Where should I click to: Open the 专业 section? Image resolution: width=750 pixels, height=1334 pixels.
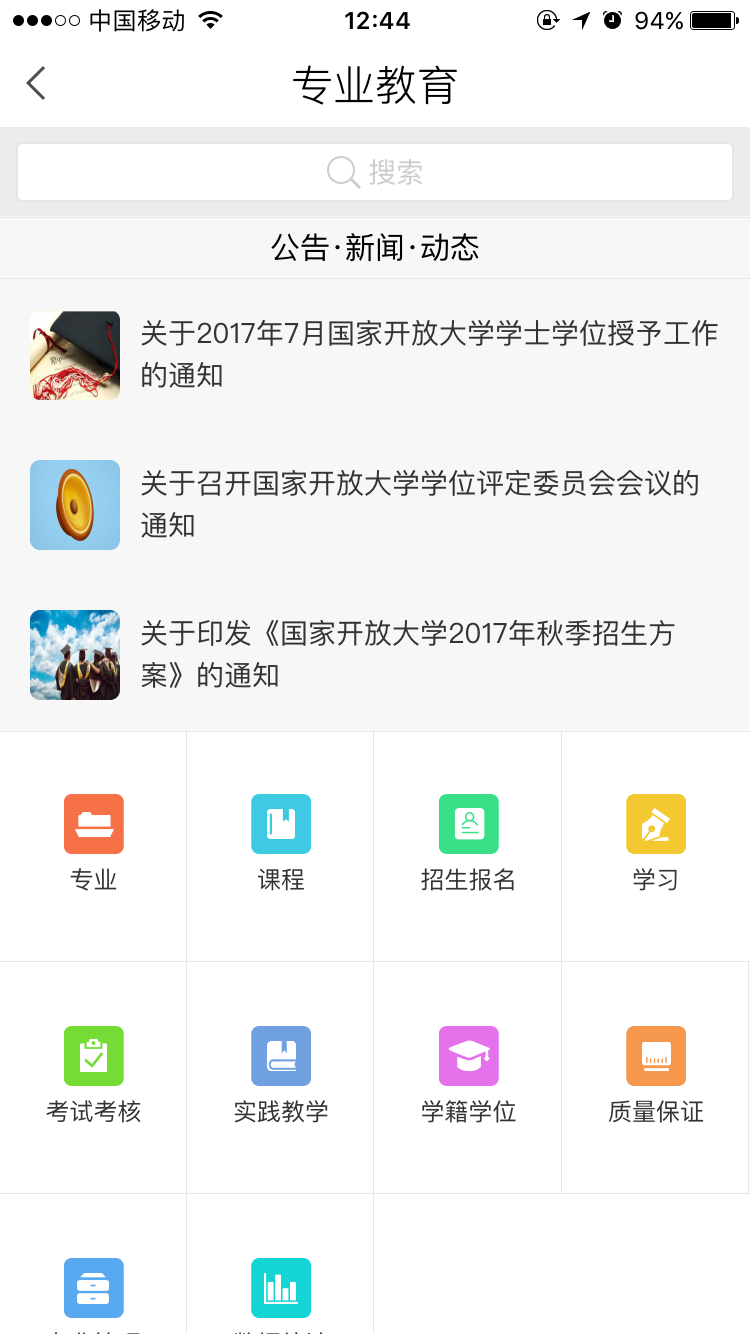[x=94, y=843]
